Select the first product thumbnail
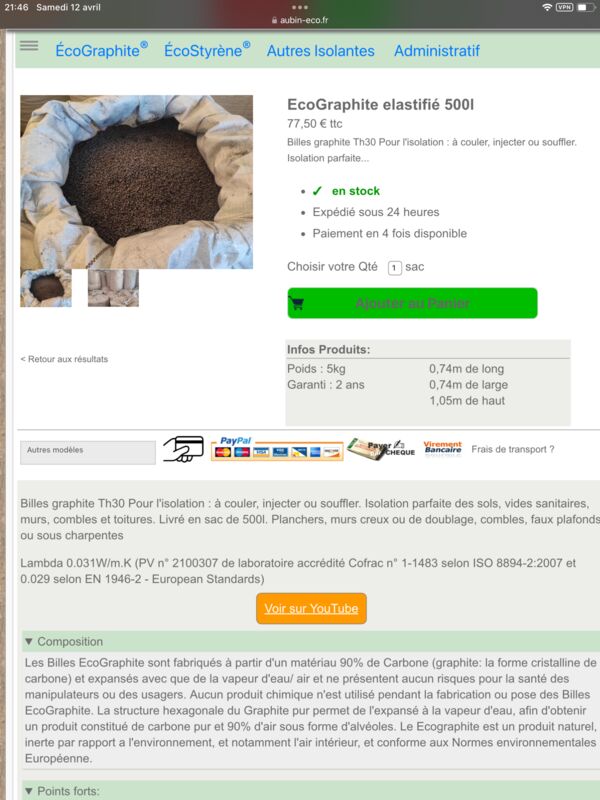The height and width of the screenshot is (800, 600). 46,288
